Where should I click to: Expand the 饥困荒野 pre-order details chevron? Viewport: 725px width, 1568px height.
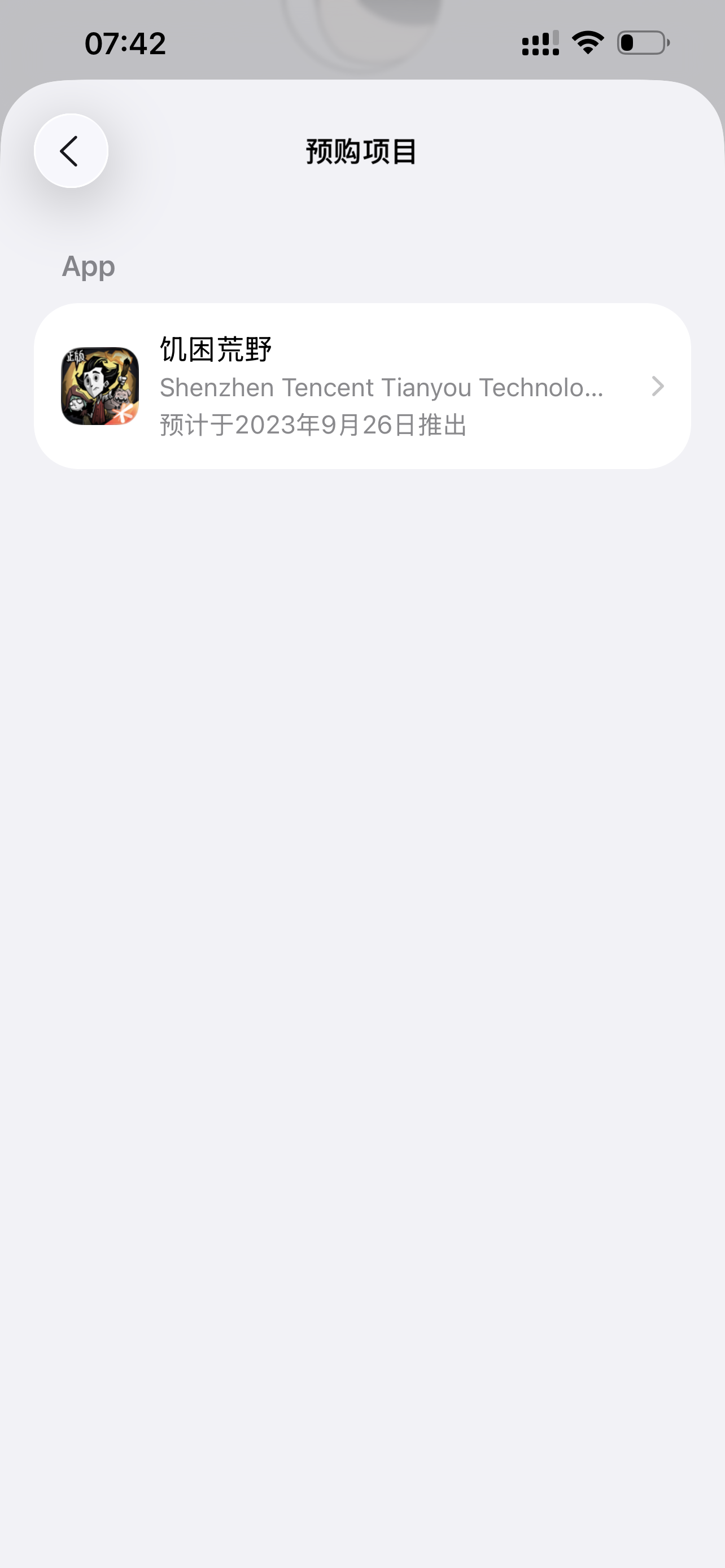tap(658, 388)
